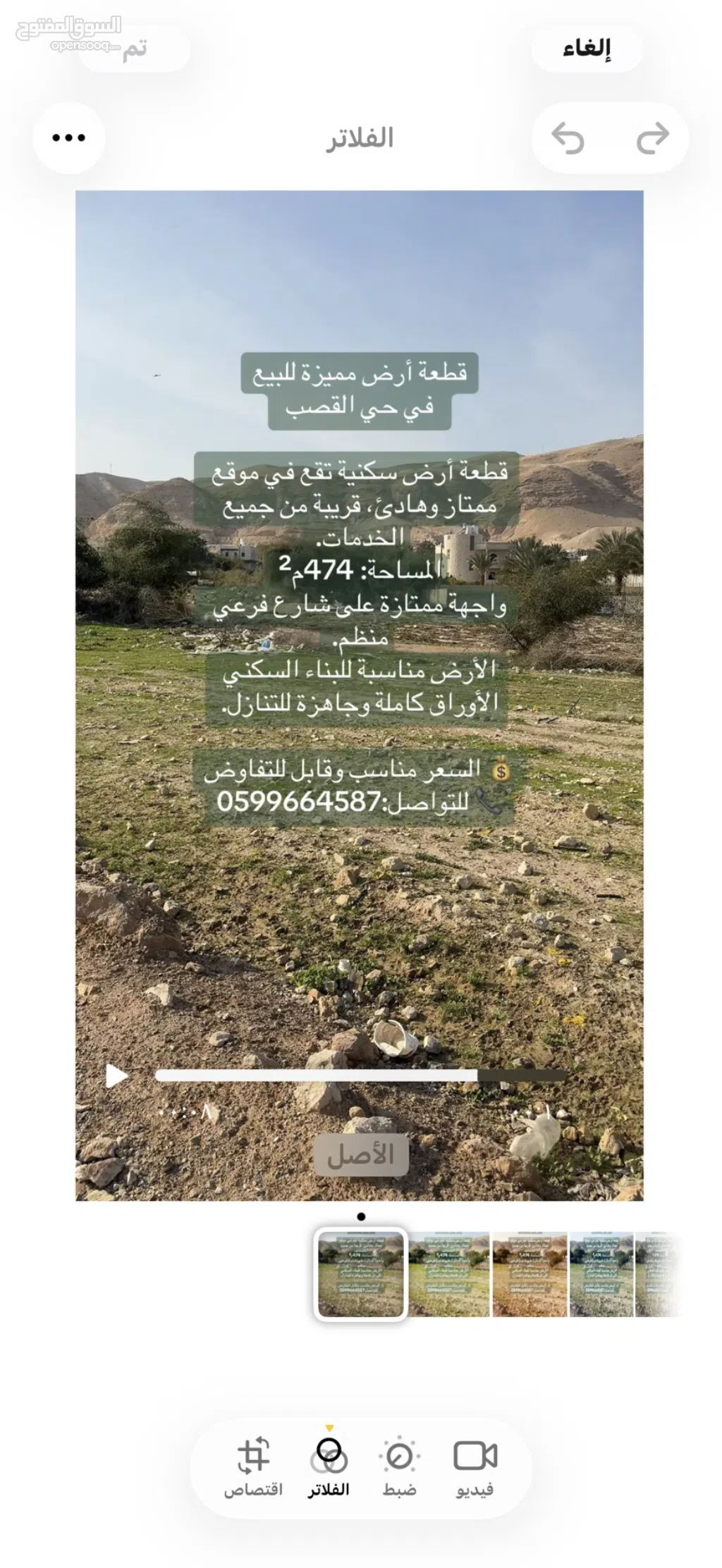Open the three-dots more options menu
This screenshot has height=1568, width=722.
(69, 138)
